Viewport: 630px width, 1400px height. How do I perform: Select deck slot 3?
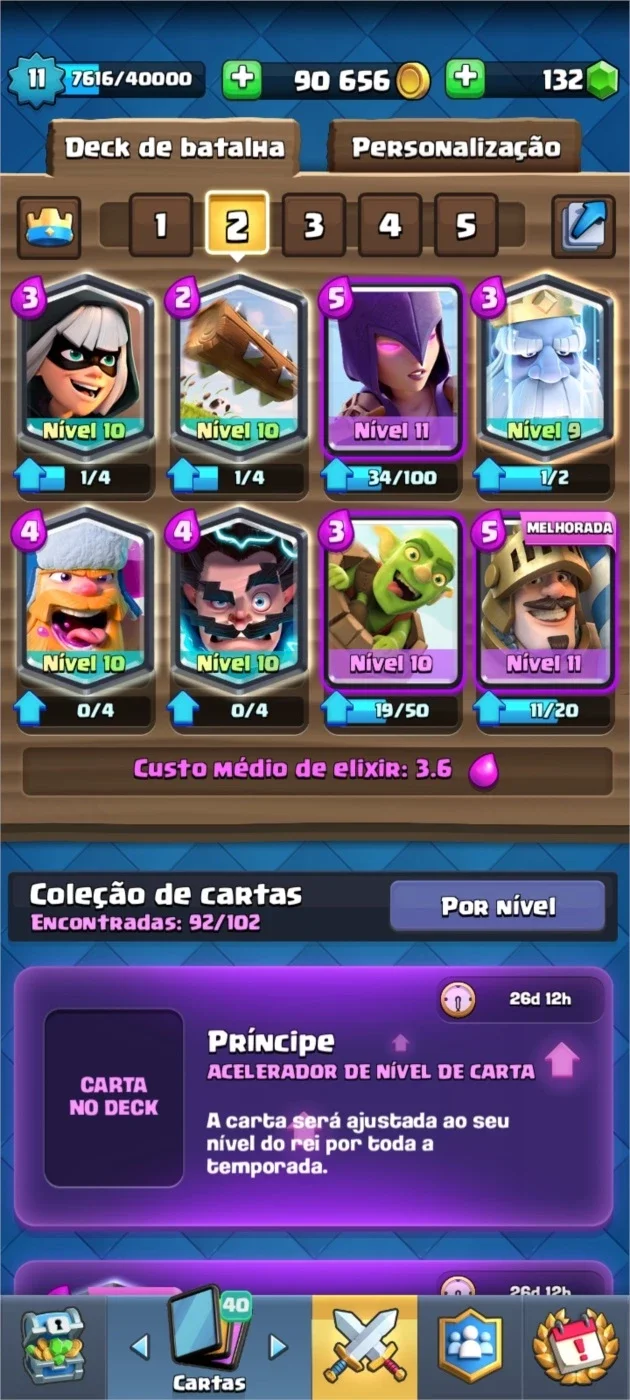pos(313,225)
